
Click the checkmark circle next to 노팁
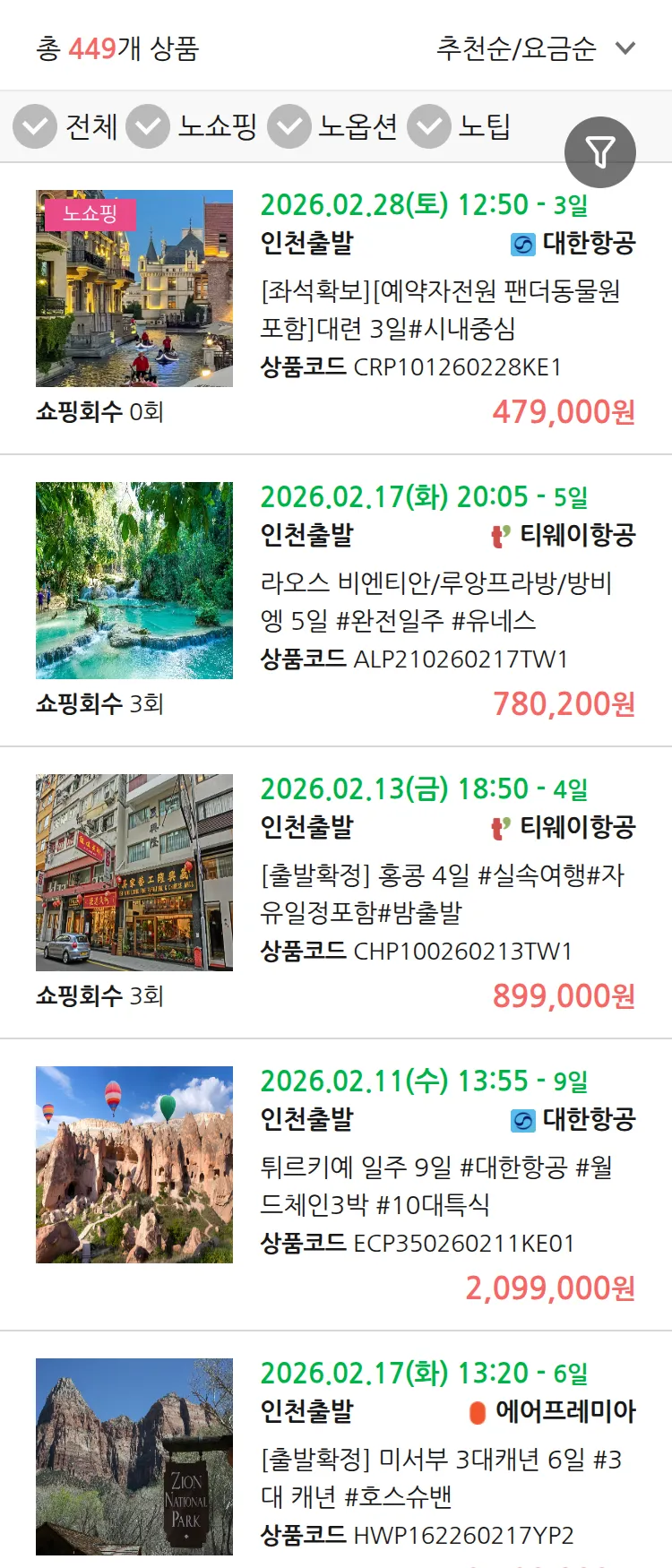click(x=428, y=126)
